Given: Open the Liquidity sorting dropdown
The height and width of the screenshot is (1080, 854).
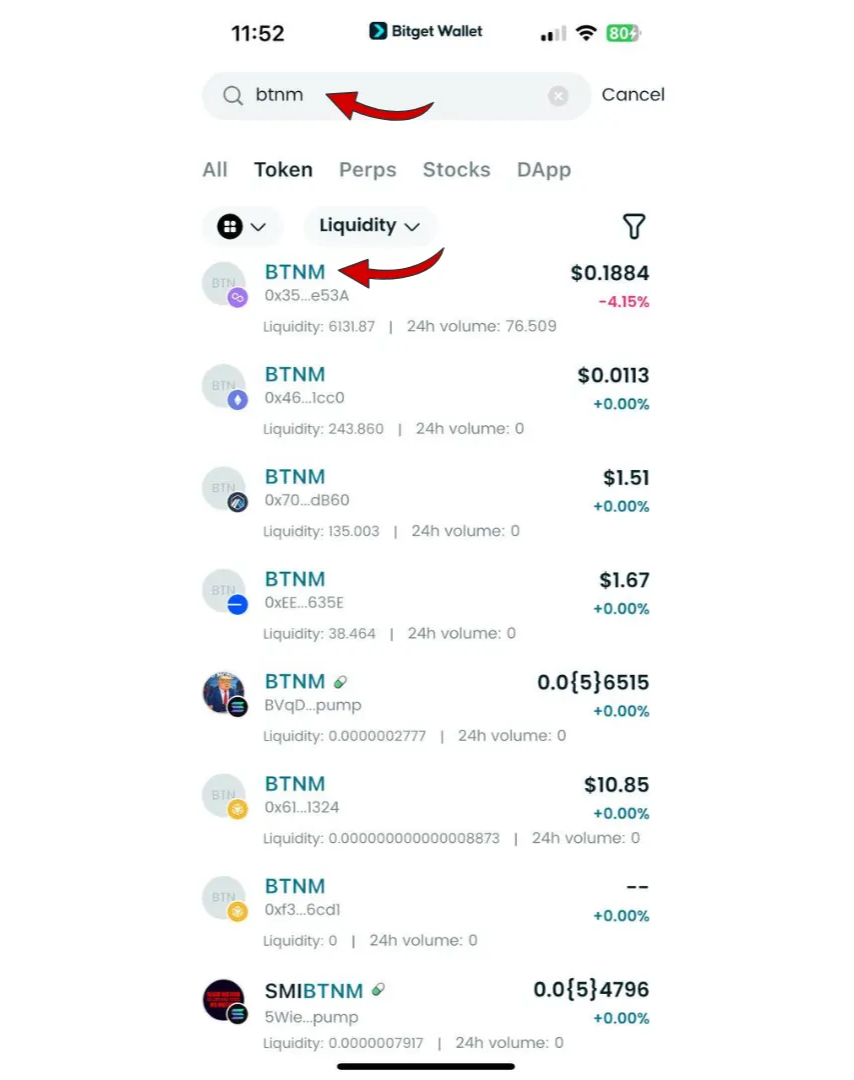Looking at the screenshot, I should coord(369,226).
